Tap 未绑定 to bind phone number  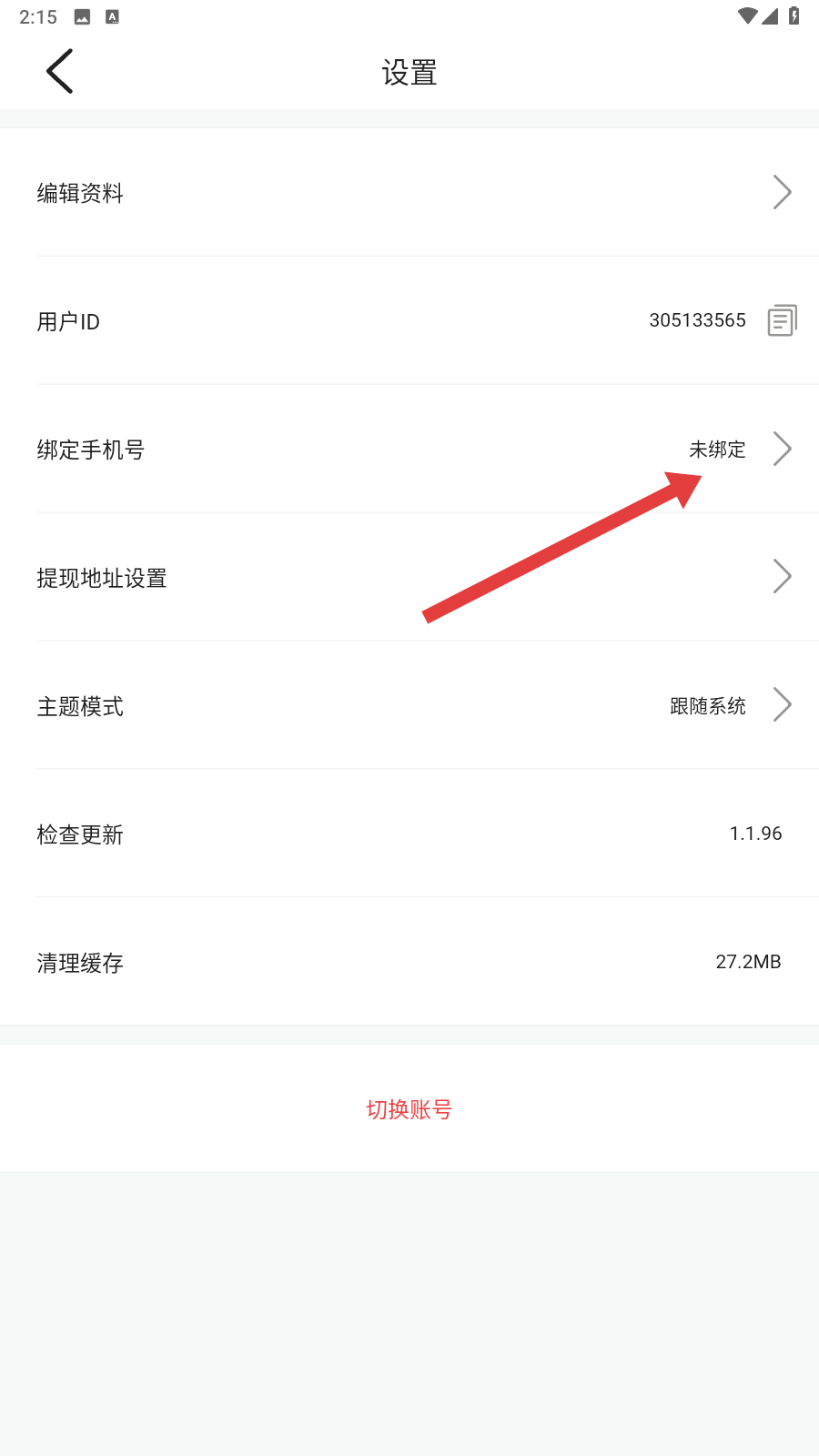[x=715, y=449]
